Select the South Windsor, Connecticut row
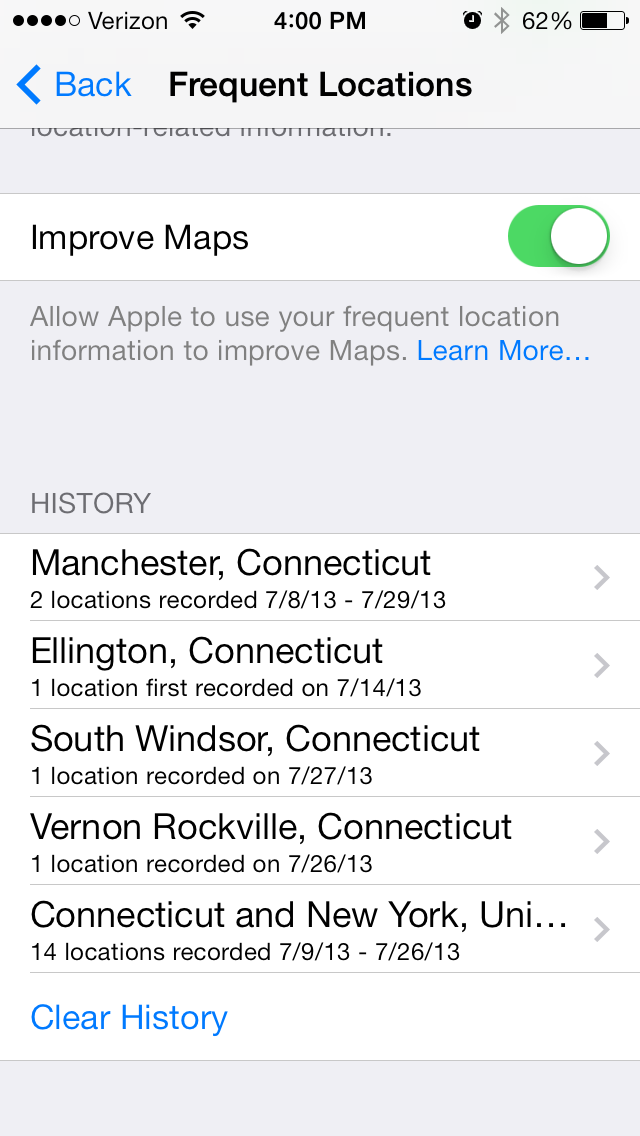The width and height of the screenshot is (640, 1136). pyautogui.click(x=320, y=753)
